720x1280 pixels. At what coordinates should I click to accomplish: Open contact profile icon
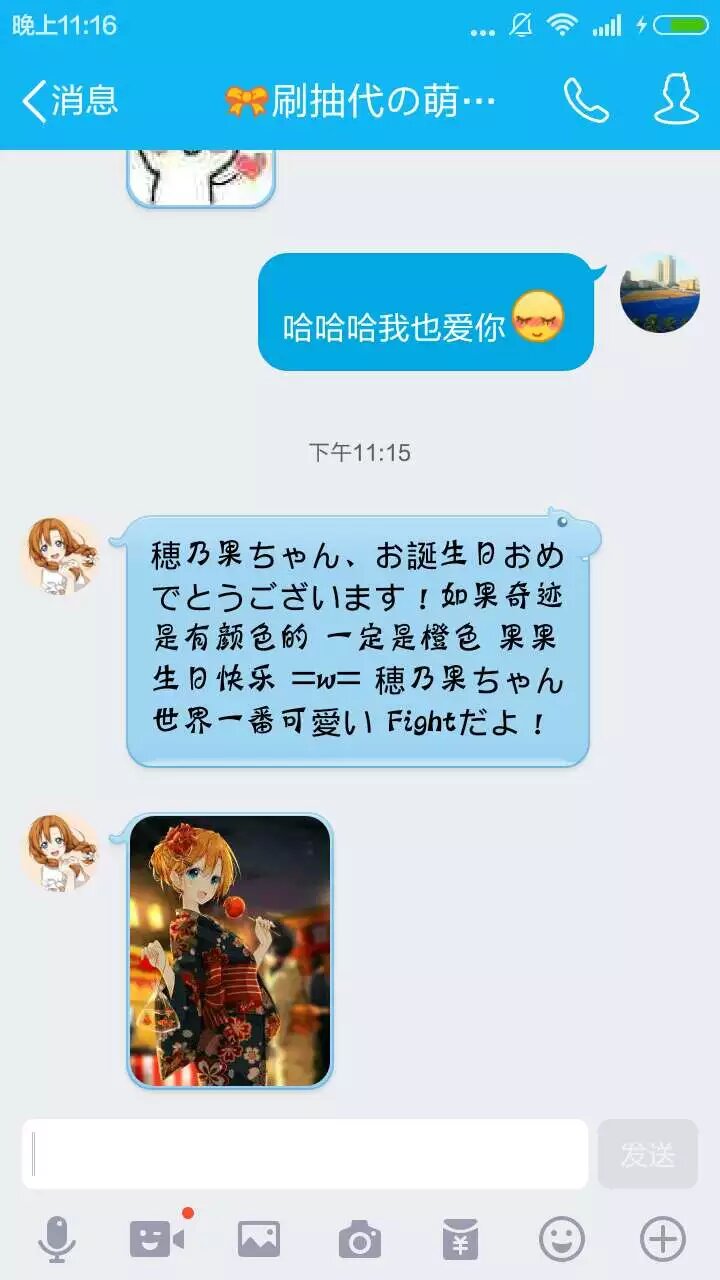tap(676, 100)
